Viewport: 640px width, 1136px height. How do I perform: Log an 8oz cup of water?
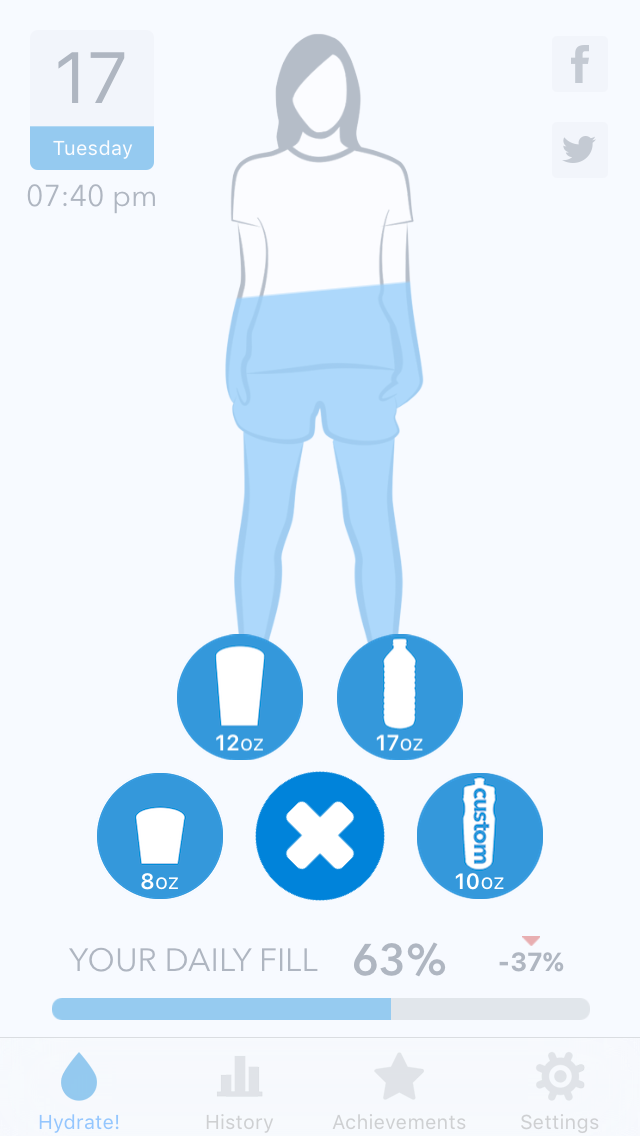point(160,836)
